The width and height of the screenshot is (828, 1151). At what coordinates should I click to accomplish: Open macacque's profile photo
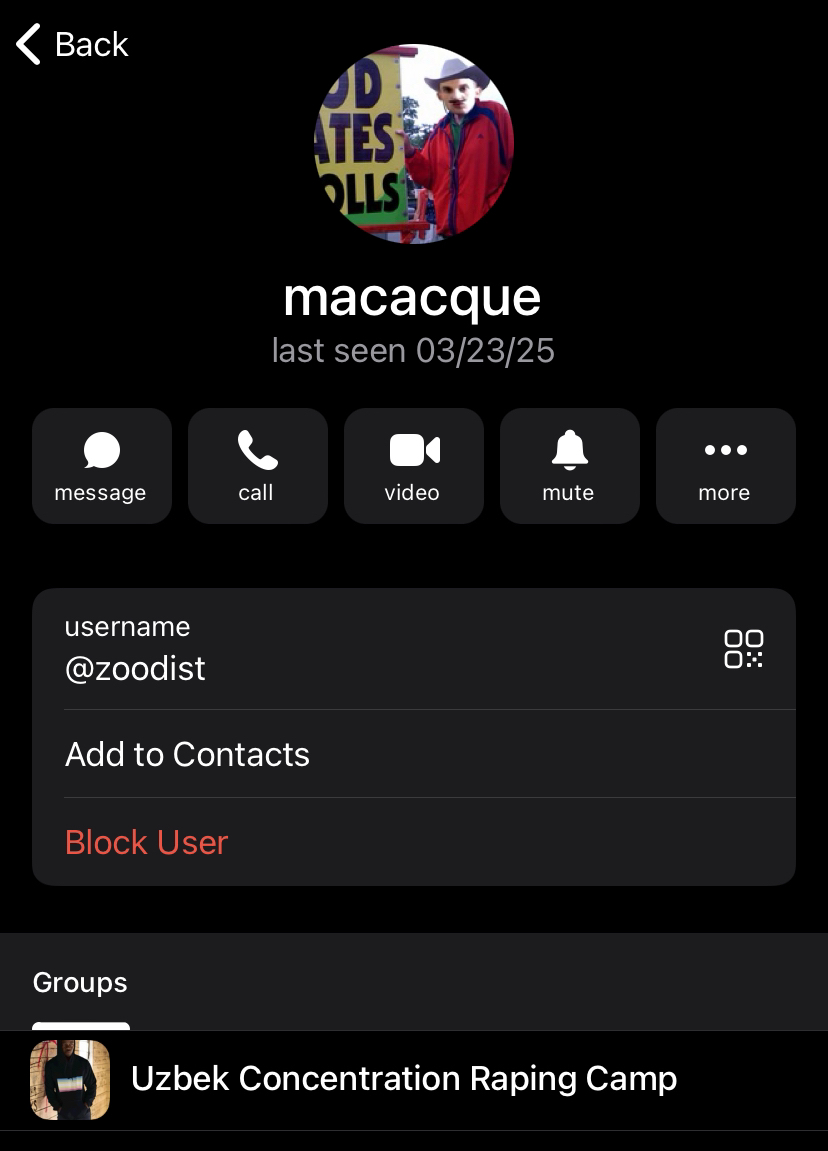click(x=413, y=143)
